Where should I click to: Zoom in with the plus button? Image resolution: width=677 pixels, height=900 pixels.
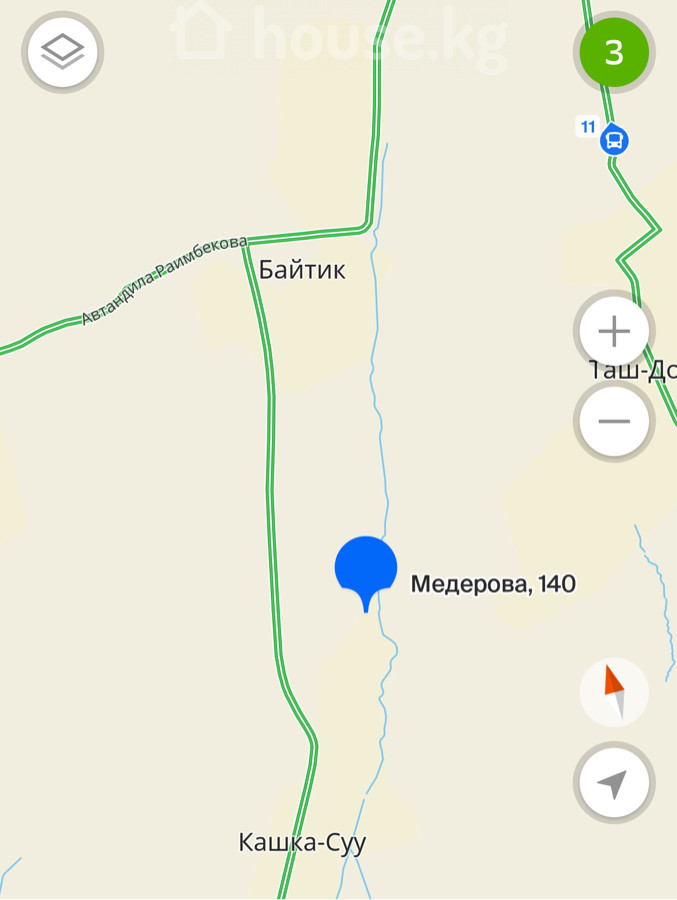pos(614,331)
